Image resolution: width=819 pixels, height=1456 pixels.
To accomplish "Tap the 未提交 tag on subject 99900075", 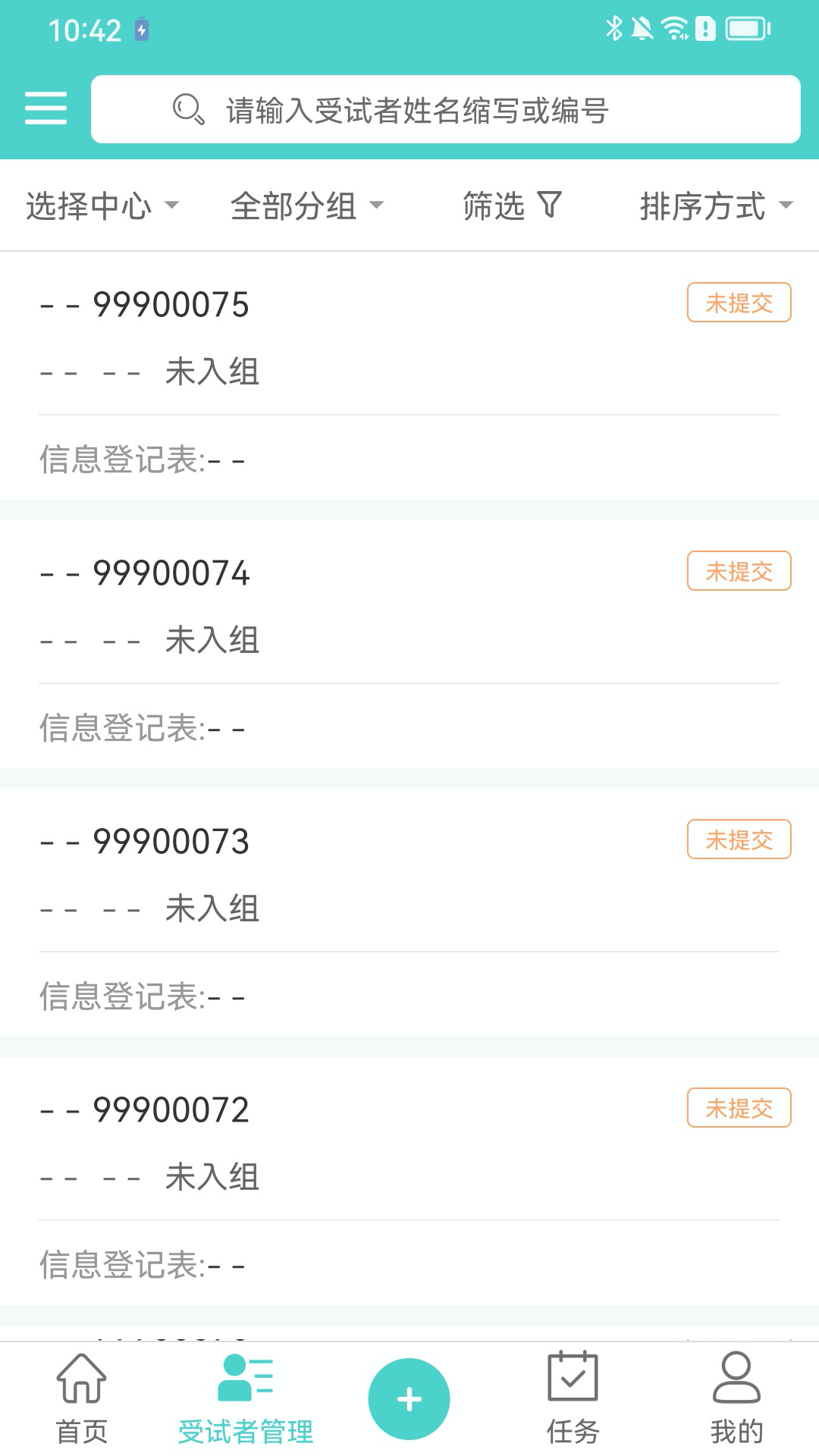I will point(738,303).
